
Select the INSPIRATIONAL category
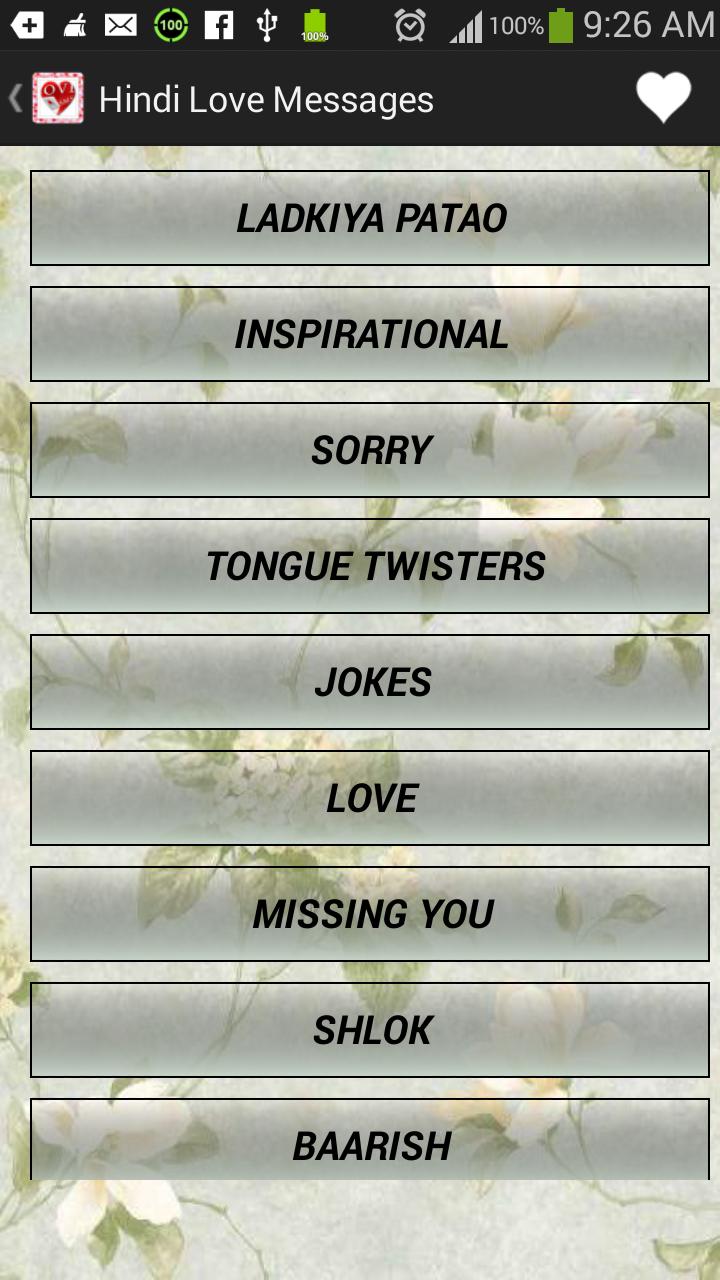pos(370,333)
